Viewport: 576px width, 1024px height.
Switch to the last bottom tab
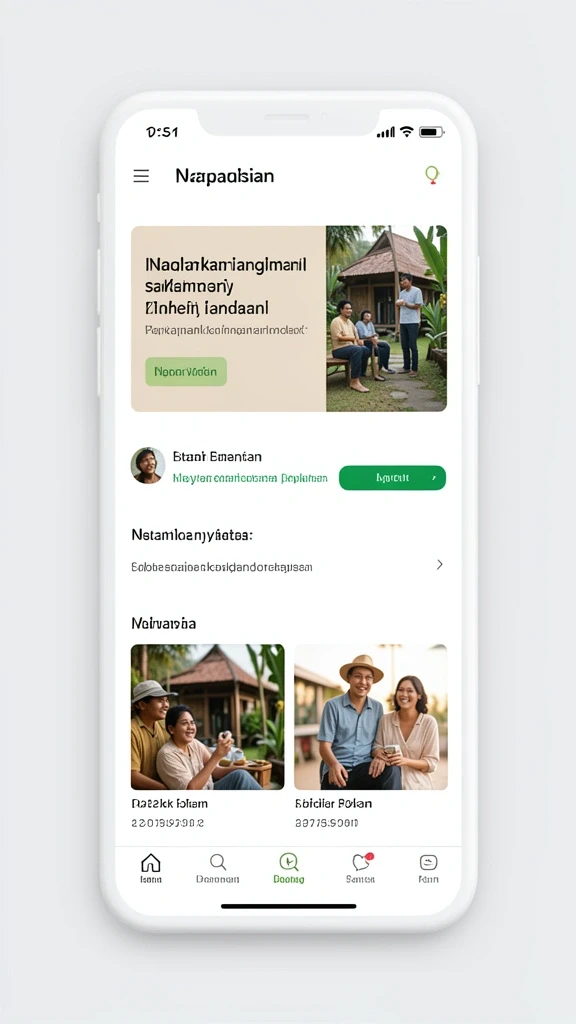(428, 868)
